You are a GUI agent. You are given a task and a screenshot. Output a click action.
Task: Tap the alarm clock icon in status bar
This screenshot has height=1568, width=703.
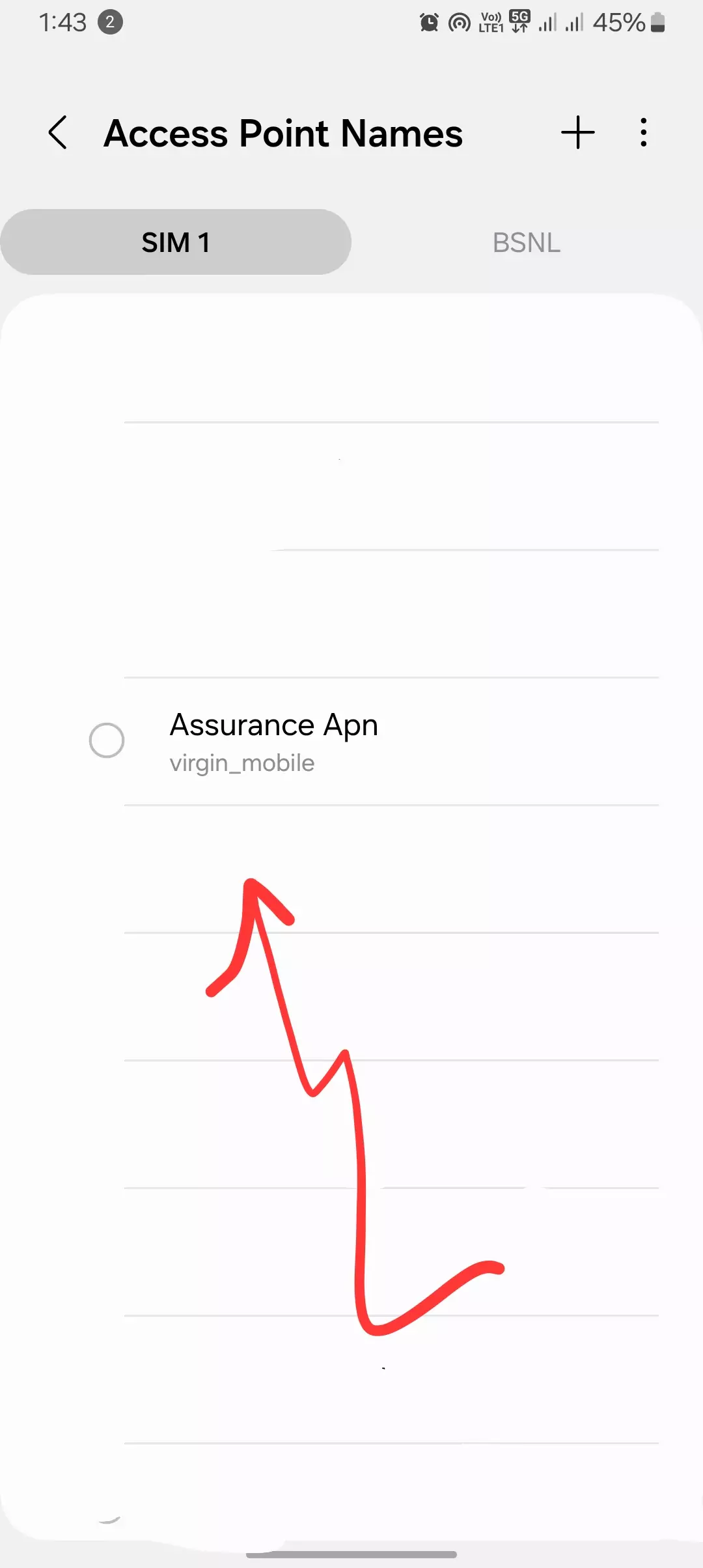(x=429, y=21)
